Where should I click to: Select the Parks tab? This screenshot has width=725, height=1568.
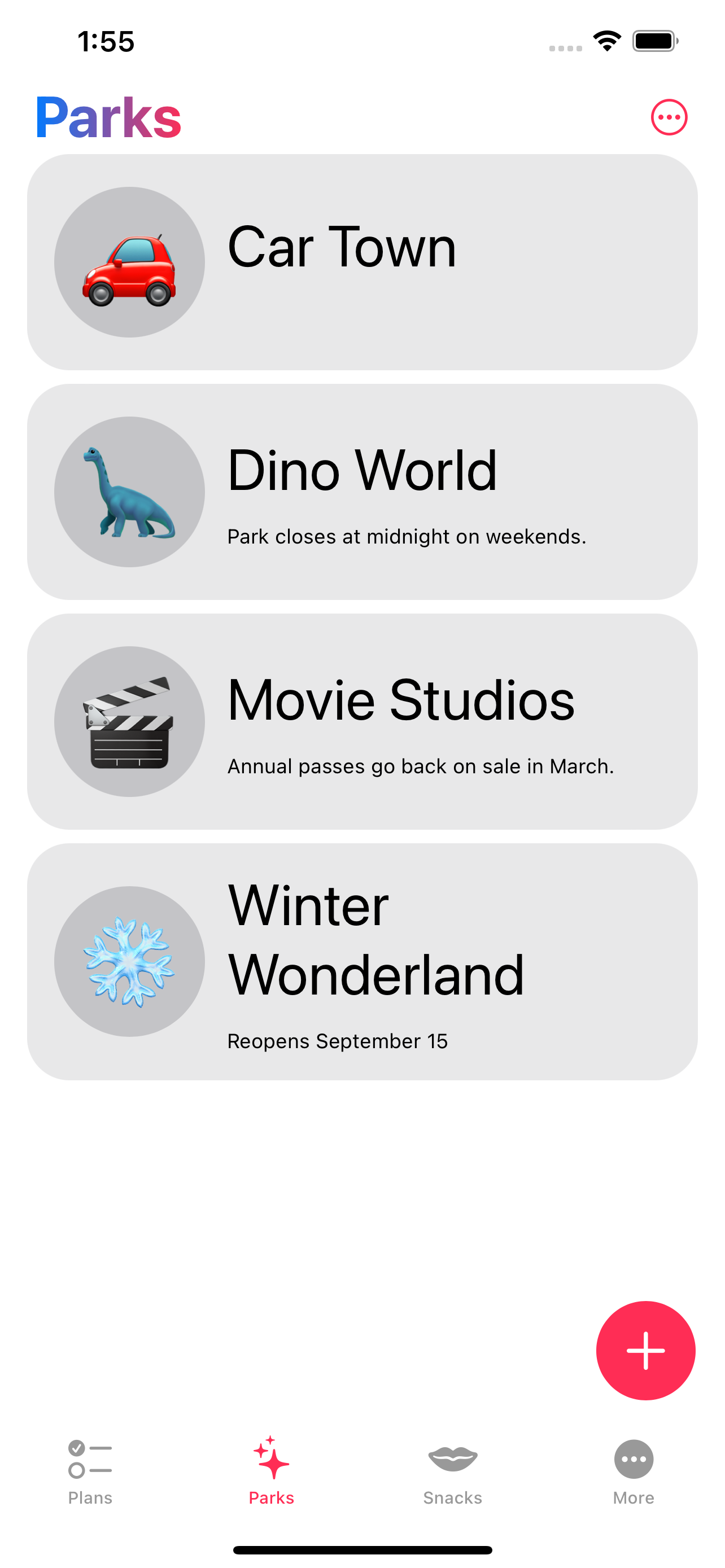pyautogui.click(x=272, y=1470)
